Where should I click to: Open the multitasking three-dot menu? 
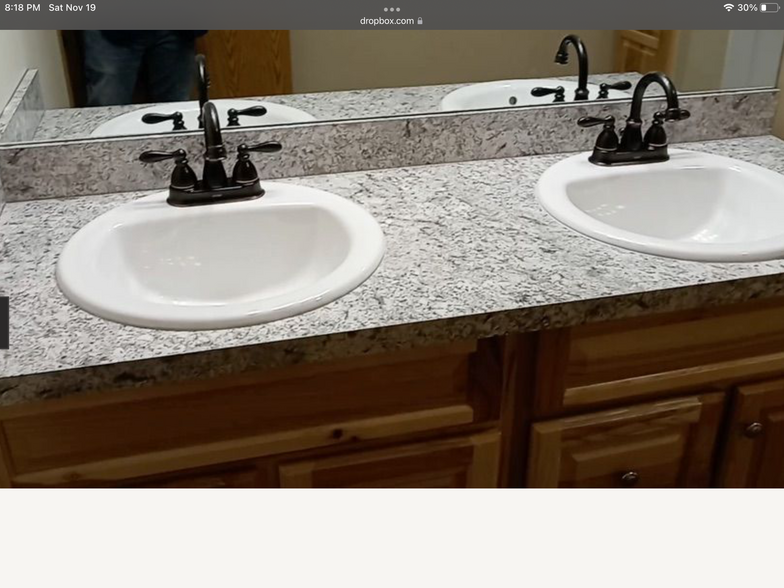[391, 9]
